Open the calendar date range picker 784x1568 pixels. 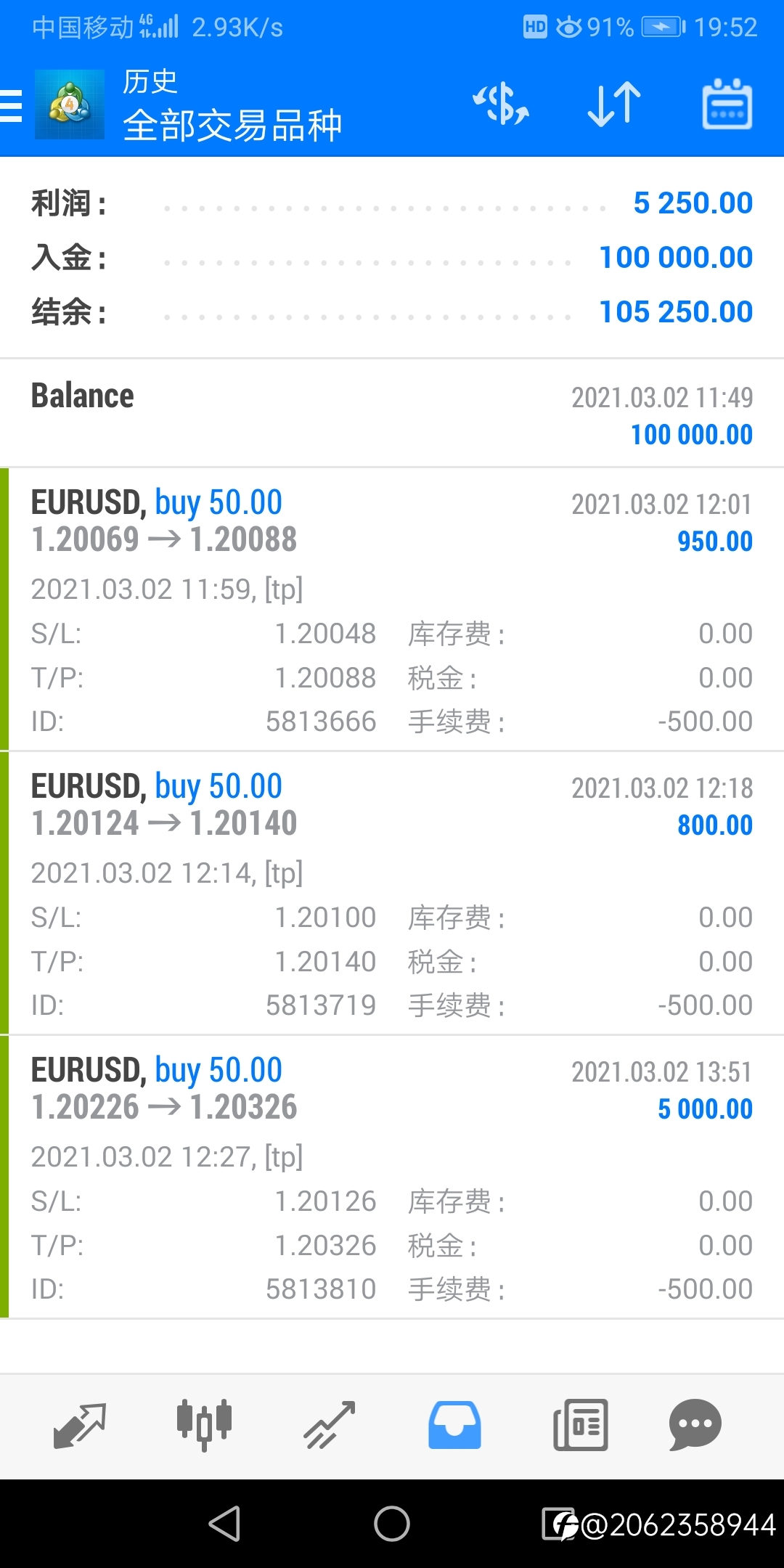coord(727,104)
